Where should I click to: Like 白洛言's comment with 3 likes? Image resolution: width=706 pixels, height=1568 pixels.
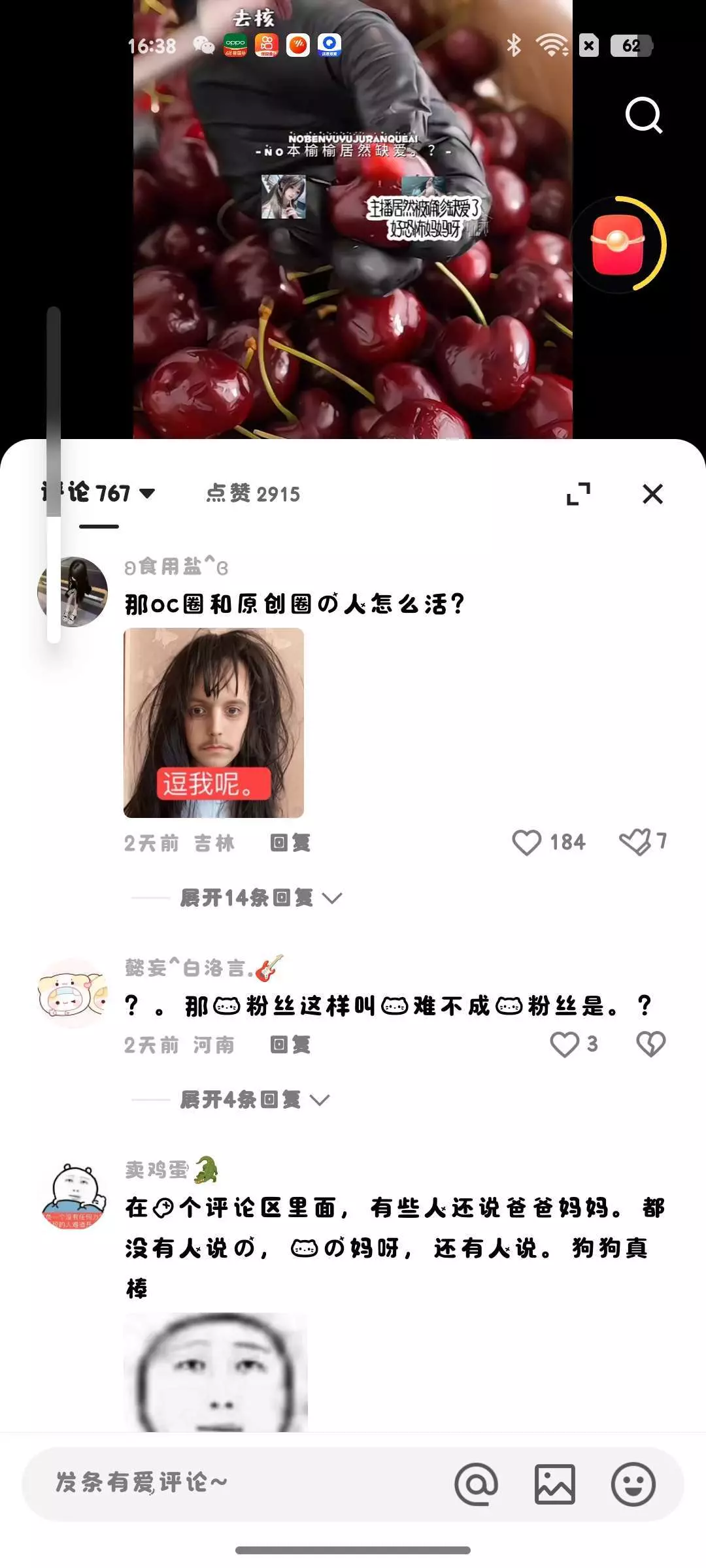(x=565, y=1044)
